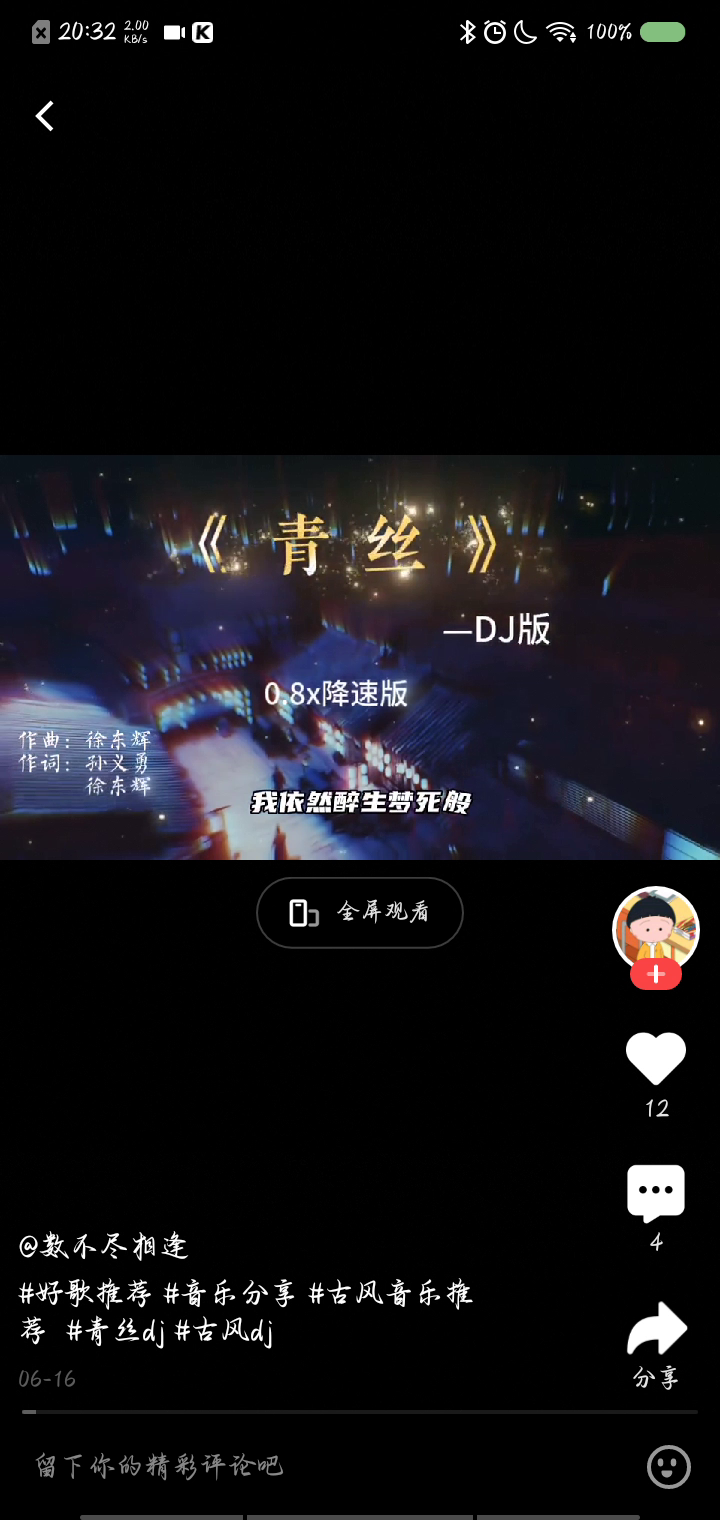Open the #青丝dj hashtag
Viewport: 720px width, 1520px height.
116,1332
